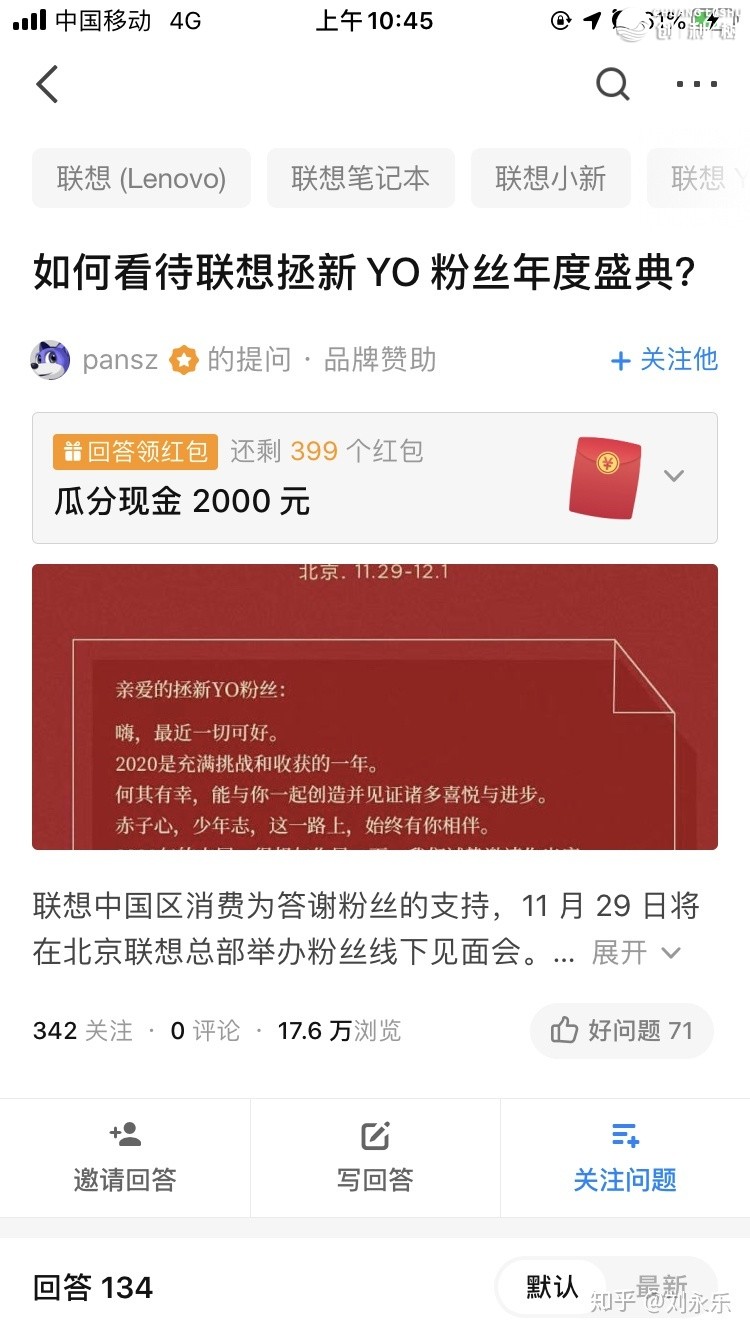750x1334 pixels.
Task: Mark as good question 好问题 71
Action: click(621, 1030)
